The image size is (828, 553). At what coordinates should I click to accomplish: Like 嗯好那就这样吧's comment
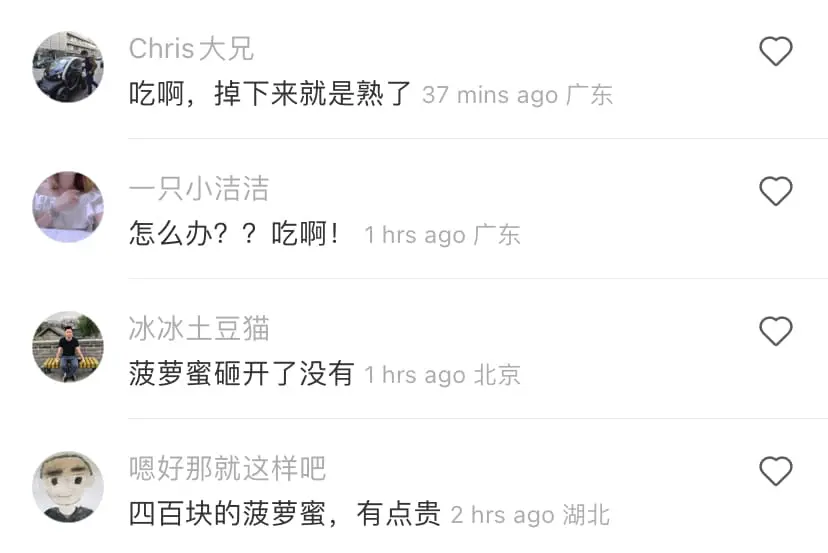pyautogui.click(x=776, y=471)
